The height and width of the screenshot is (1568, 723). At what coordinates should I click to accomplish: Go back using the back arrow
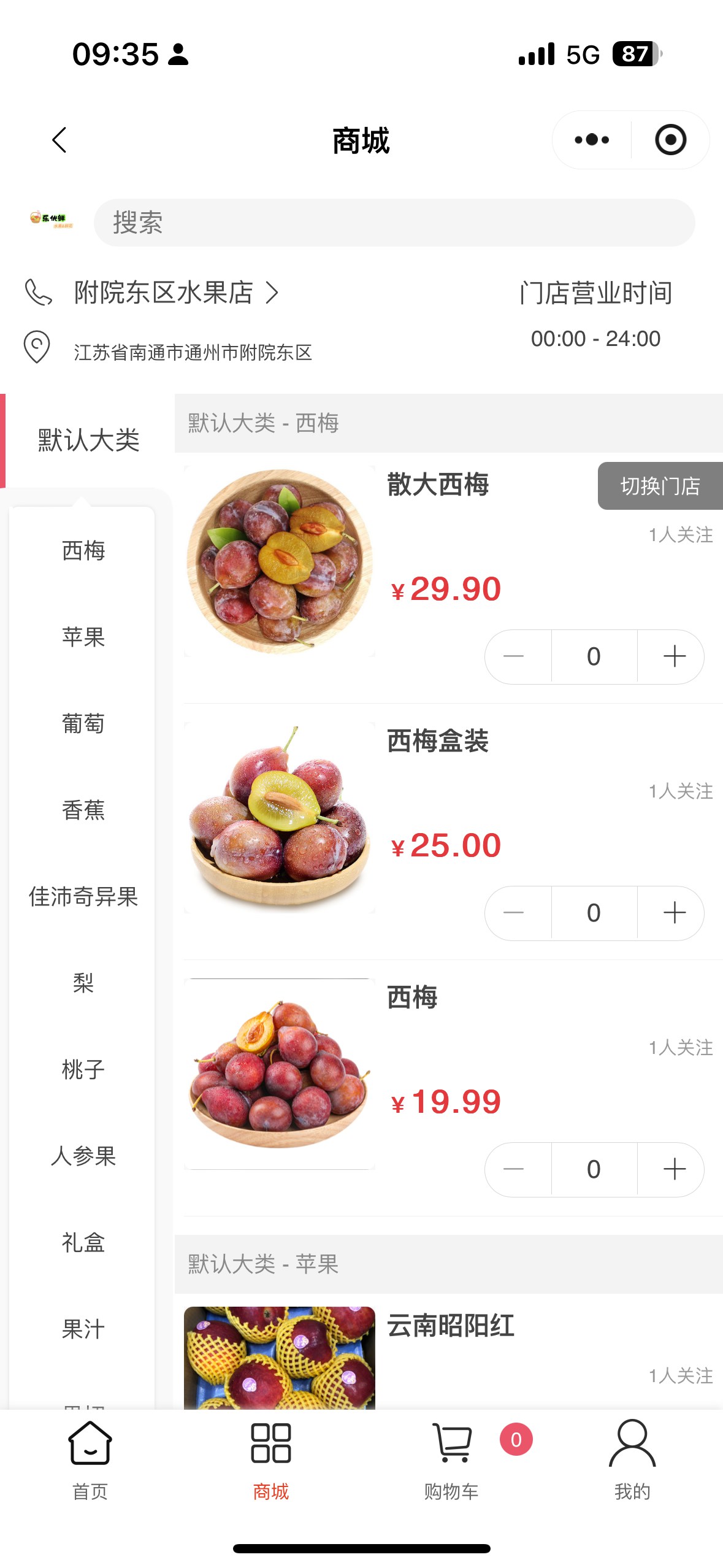(x=59, y=140)
